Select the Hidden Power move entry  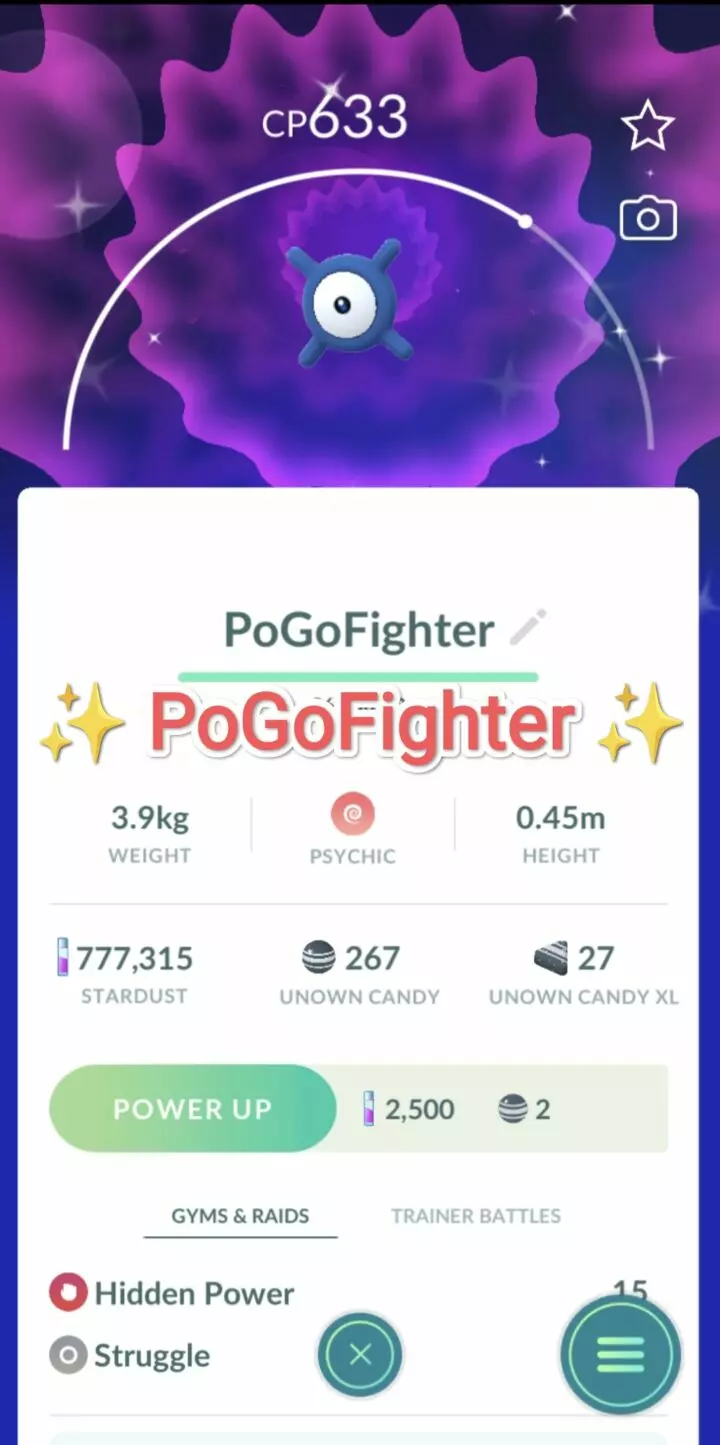click(x=193, y=1293)
